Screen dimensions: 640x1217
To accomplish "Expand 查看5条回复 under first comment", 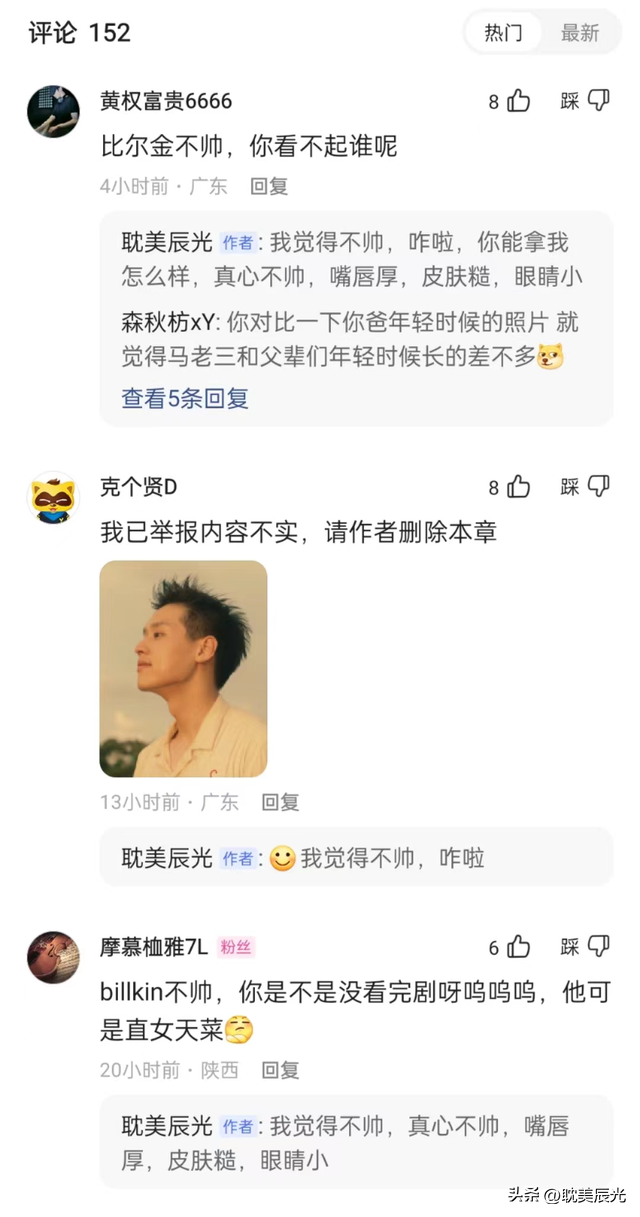I will click(x=185, y=398).
